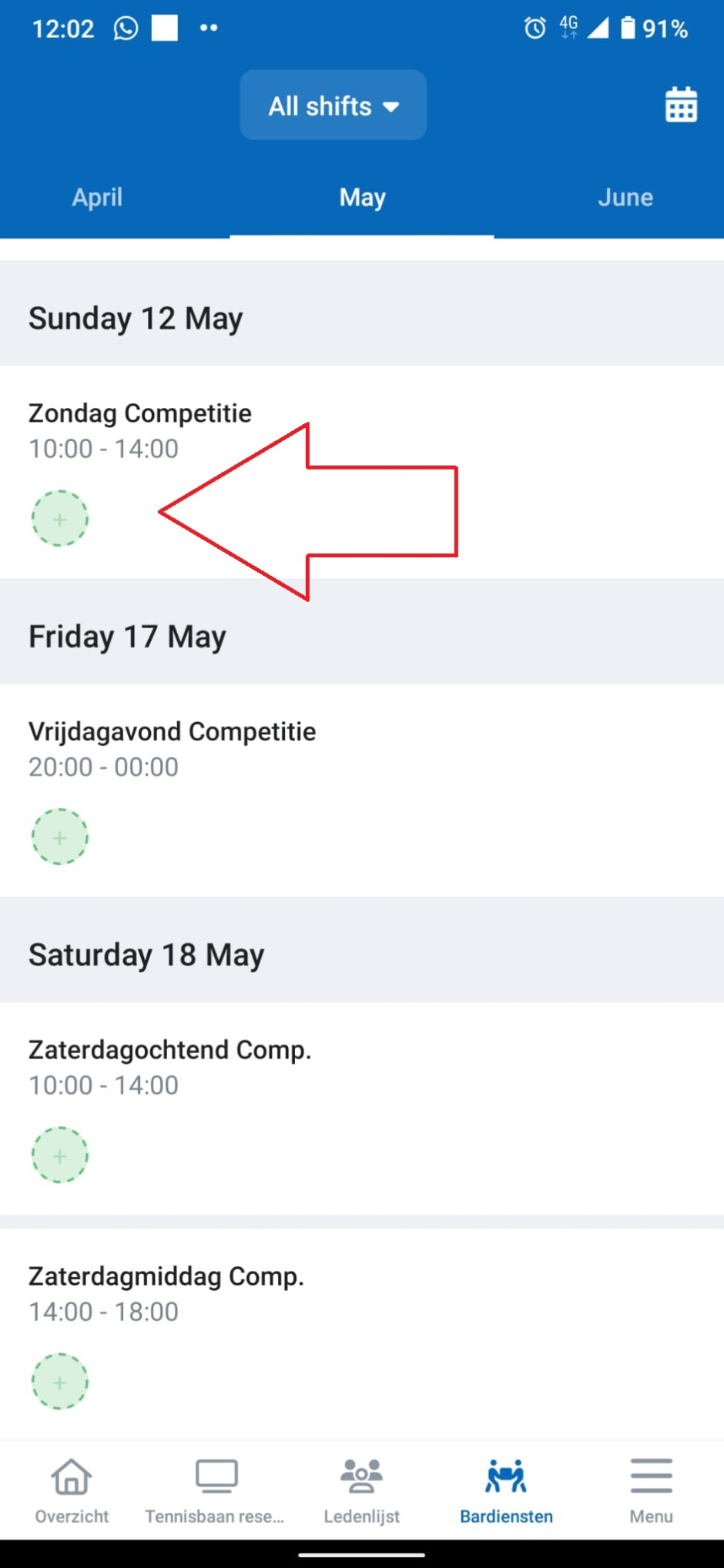This screenshot has width=724, height=1568.
Task: Add yourself to the Vrijdagavond Competitie shift
Action: 60,837
